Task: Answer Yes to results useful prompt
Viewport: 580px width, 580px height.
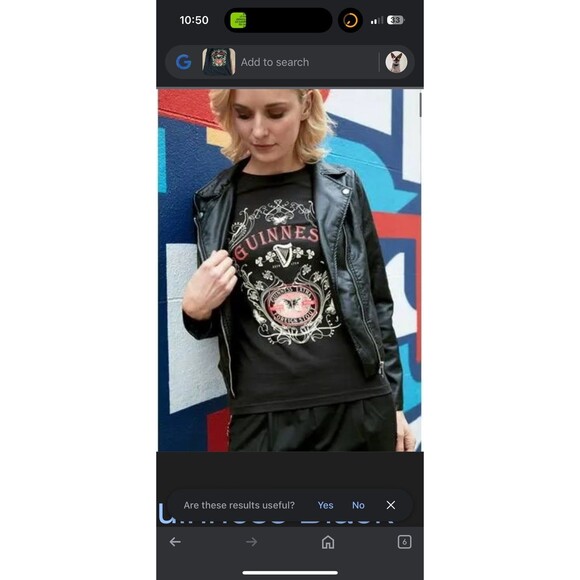Action: pos(326,505)
